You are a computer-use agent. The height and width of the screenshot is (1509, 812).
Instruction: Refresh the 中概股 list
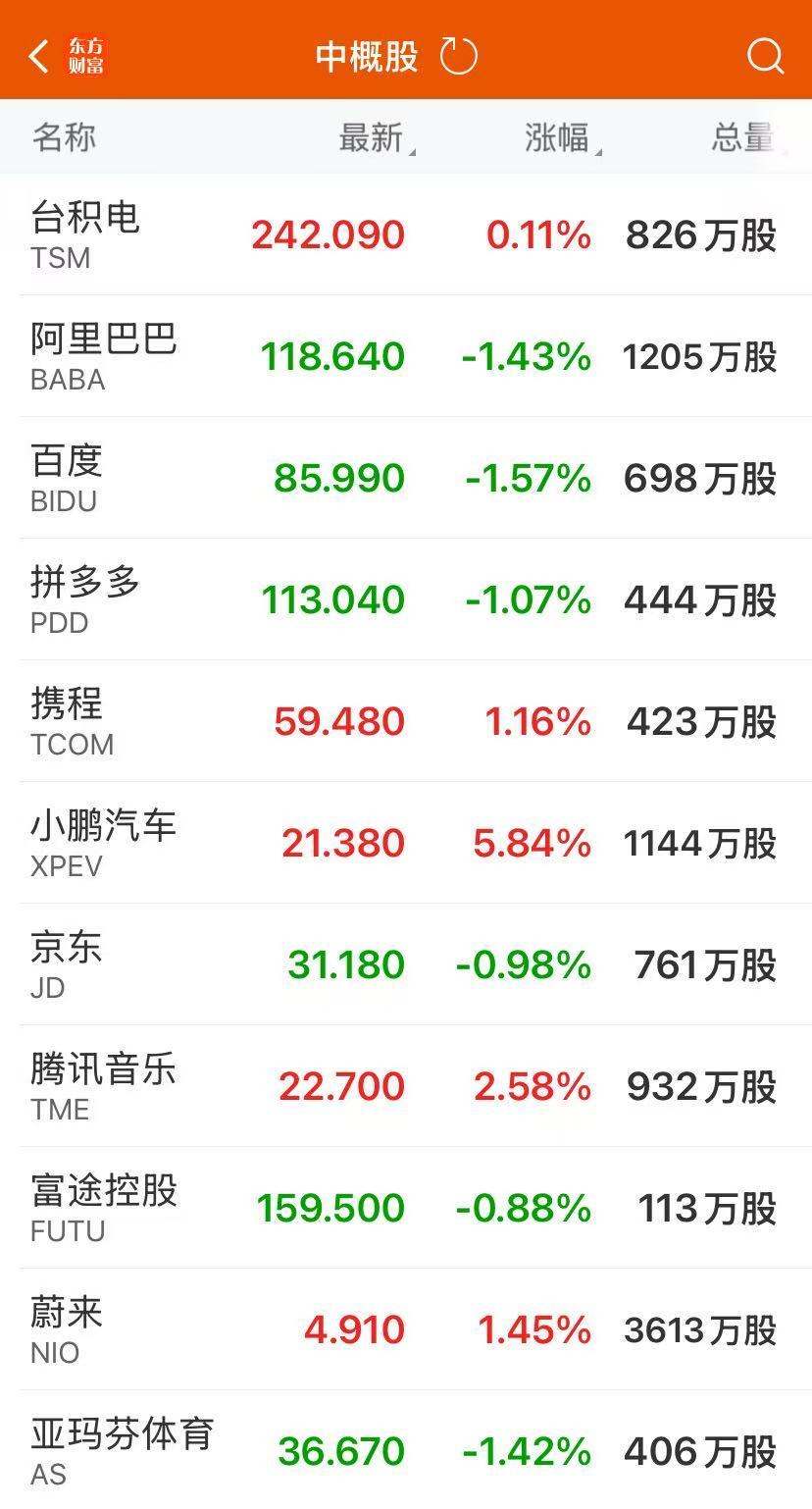pyautogui.click(x=459, y=57)
